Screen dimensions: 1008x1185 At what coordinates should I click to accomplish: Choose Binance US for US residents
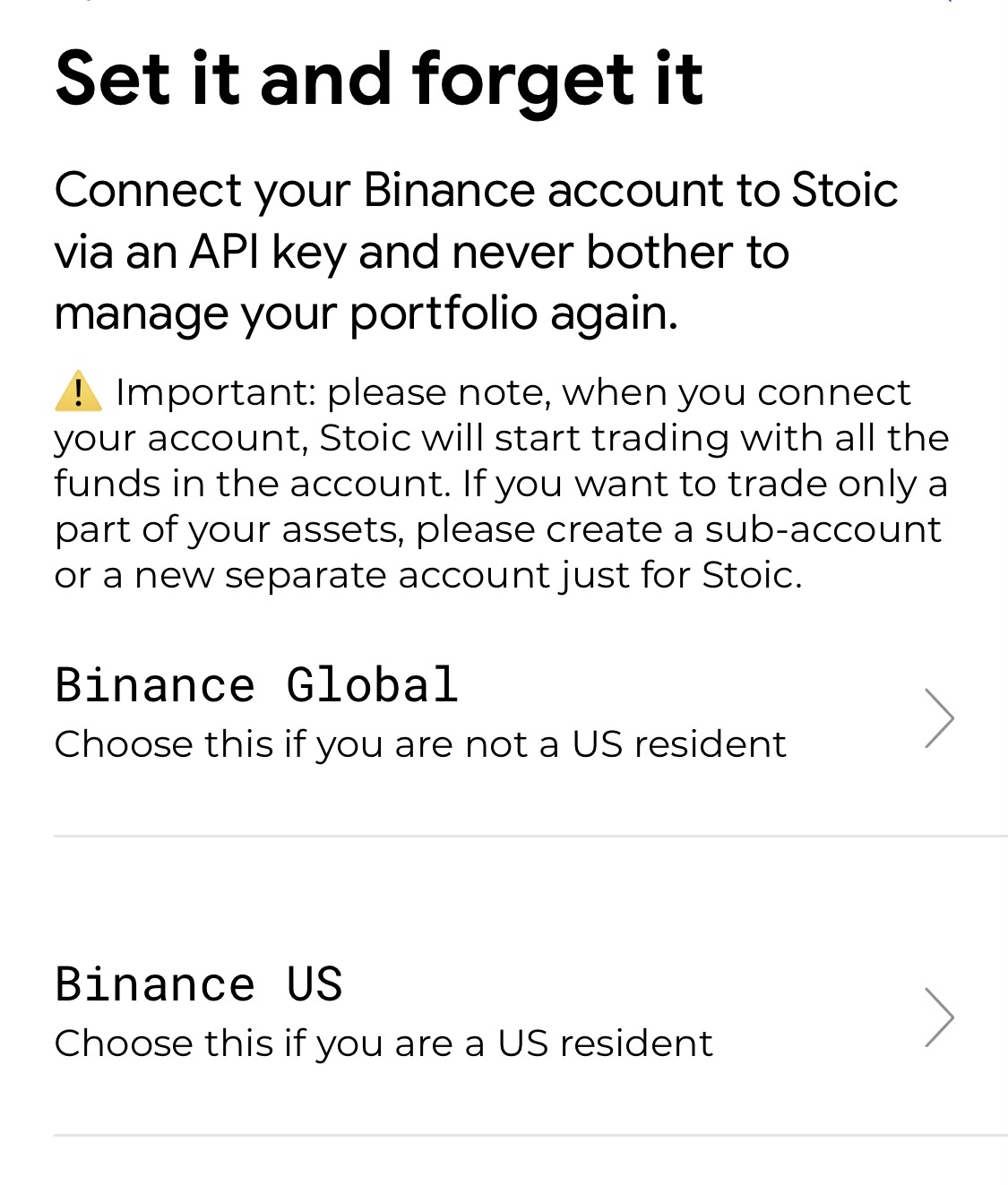pyautogui.click(x=502, y=1014)
